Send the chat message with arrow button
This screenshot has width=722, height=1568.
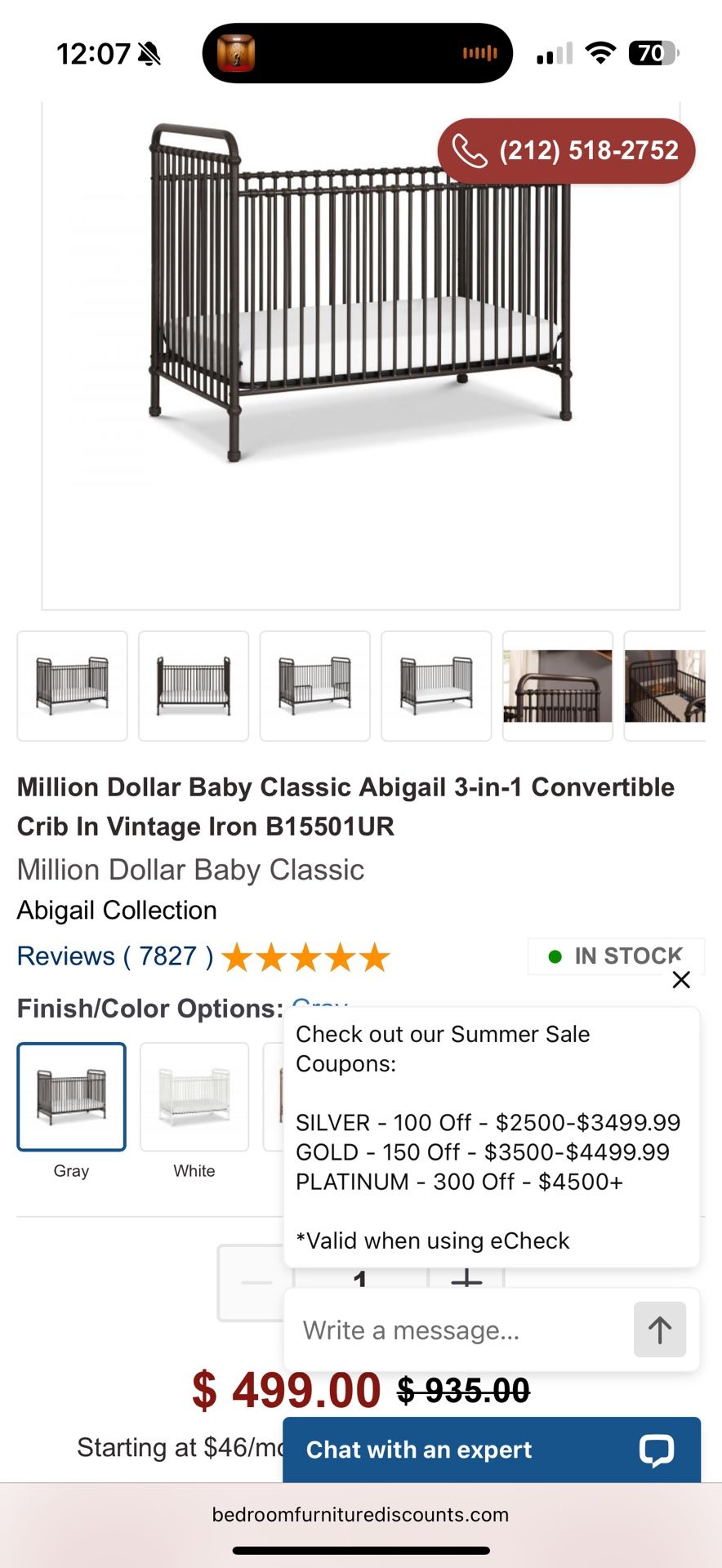point(659,1330)
